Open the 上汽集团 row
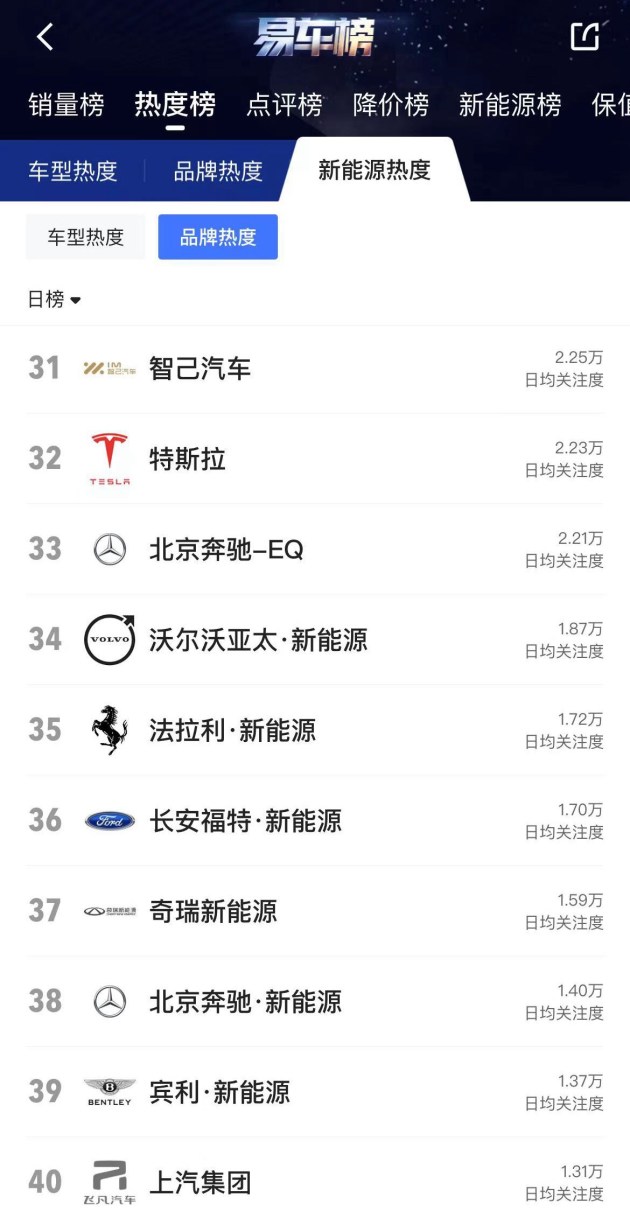This screenshot has height=1218, width=630. pyautogui.click(x=315, y=1178)
